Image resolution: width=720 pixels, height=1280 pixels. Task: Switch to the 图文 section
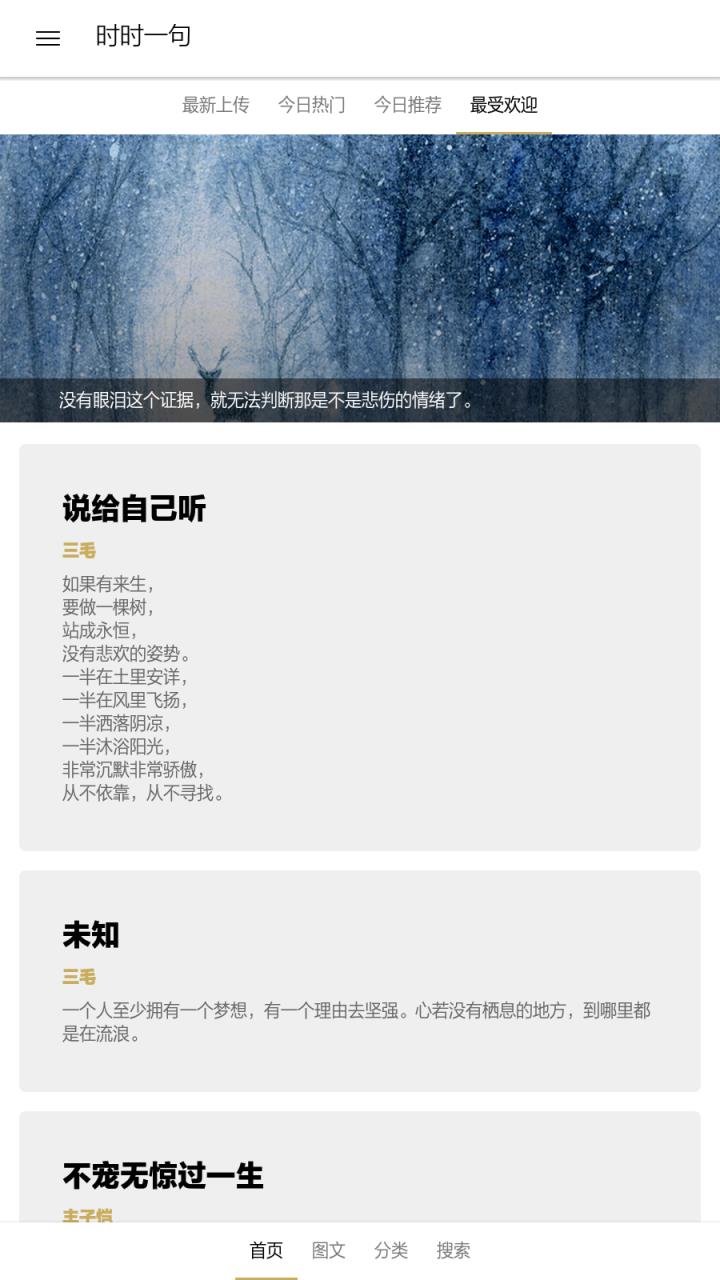[x=330, y=1250]
